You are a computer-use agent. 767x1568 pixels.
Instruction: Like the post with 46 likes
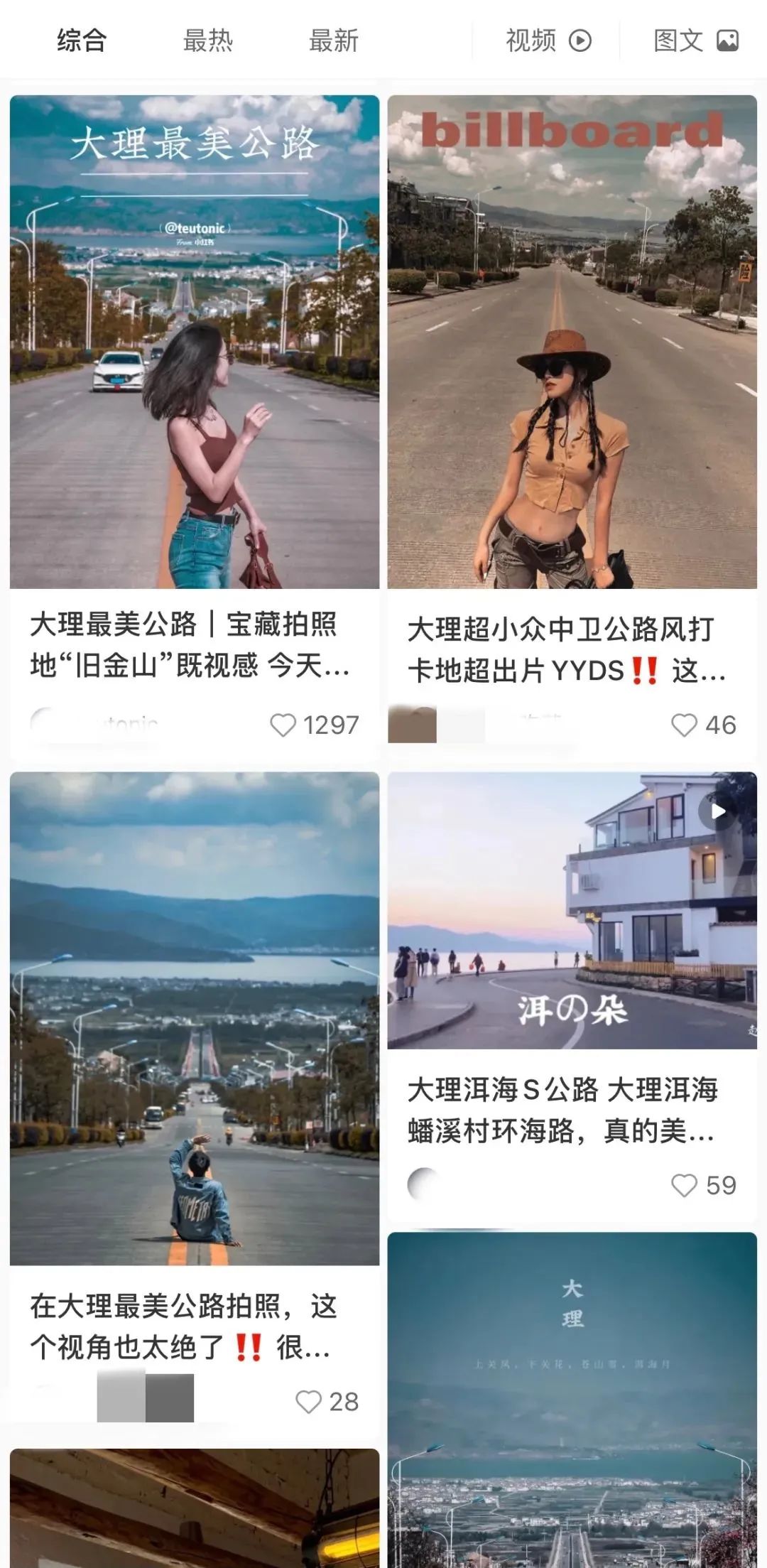point(684,725)
